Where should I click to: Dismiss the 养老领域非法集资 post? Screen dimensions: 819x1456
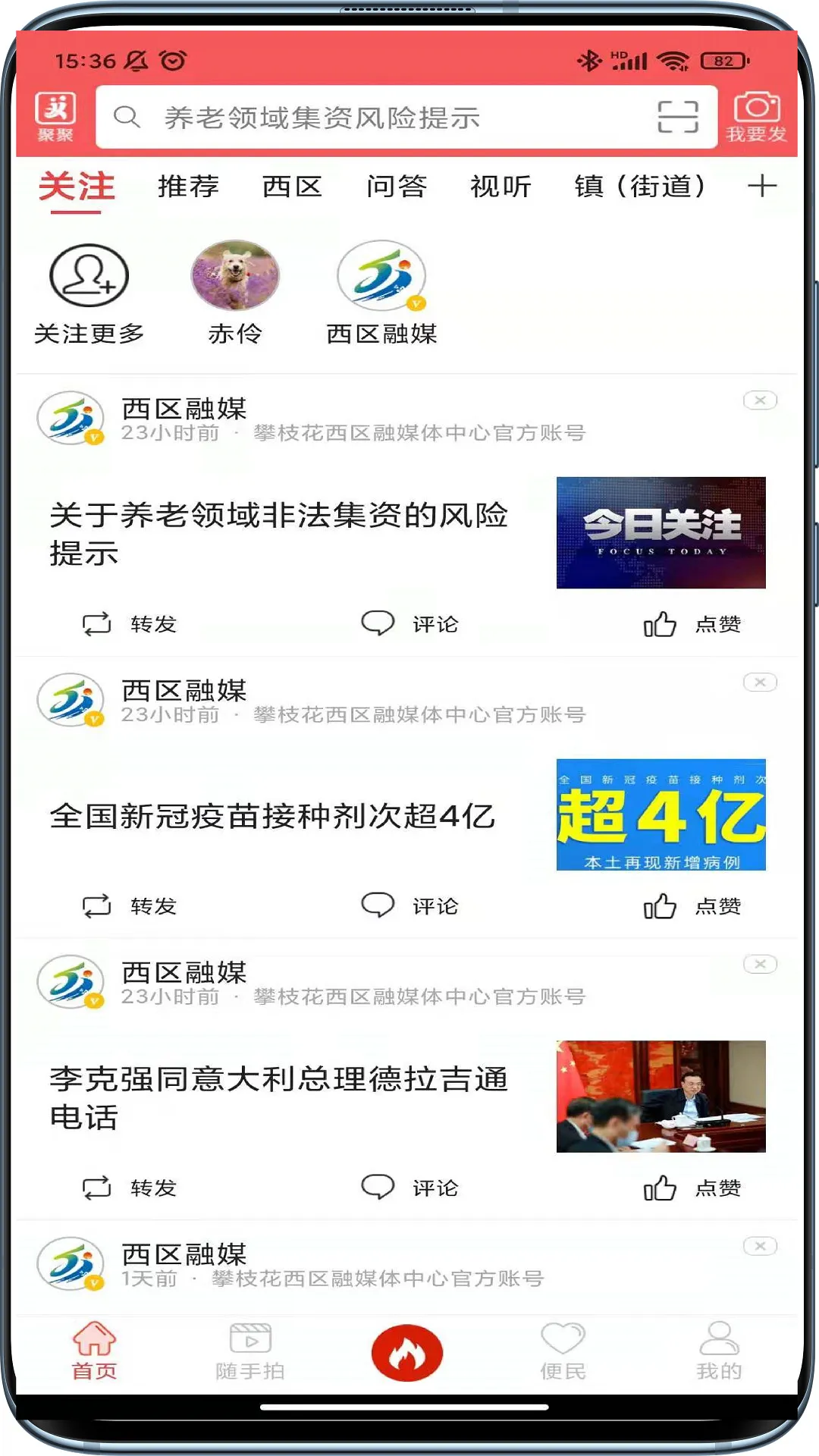pos(760,400)
